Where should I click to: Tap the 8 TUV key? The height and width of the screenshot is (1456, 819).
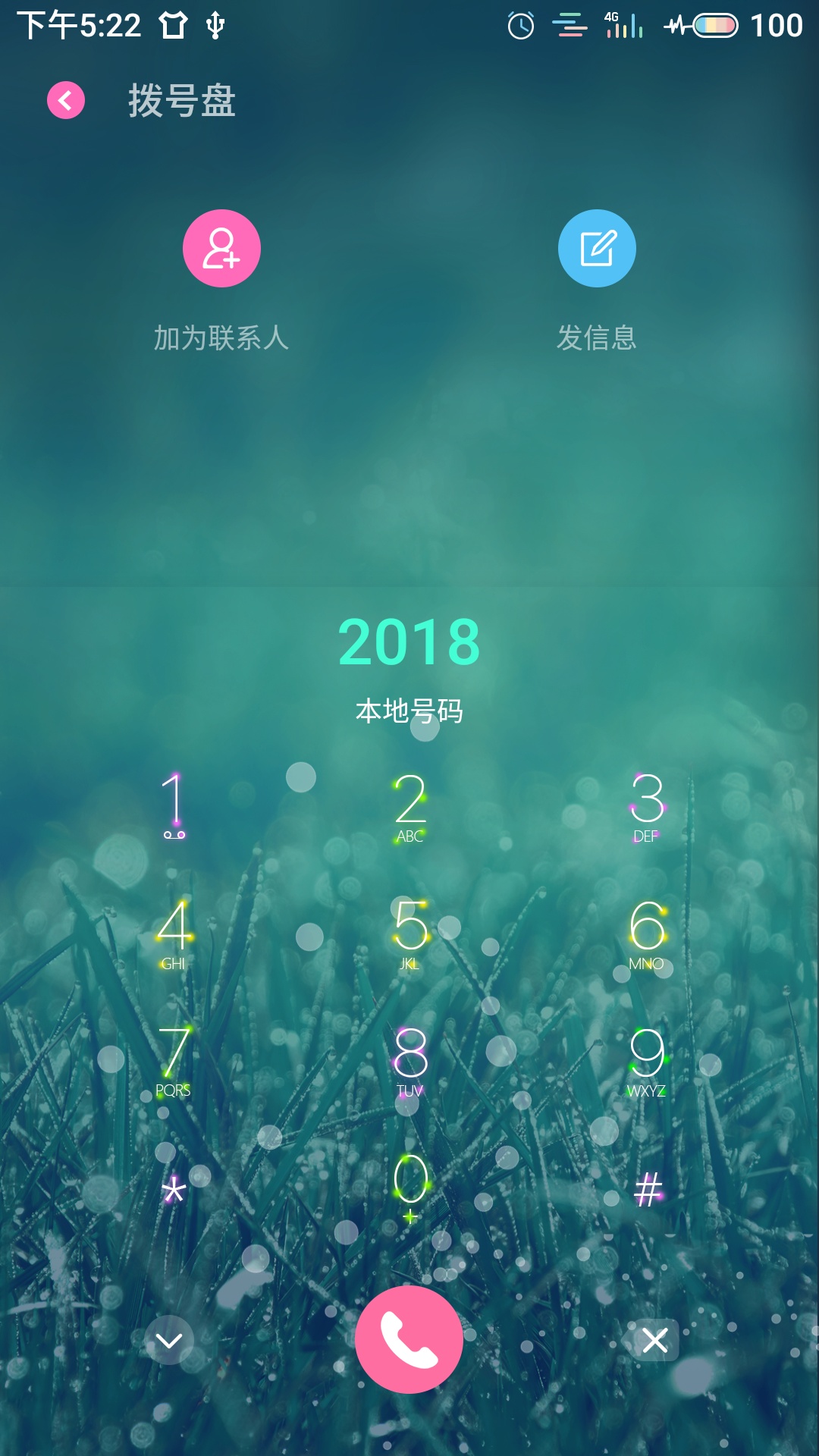point(410,1060)
